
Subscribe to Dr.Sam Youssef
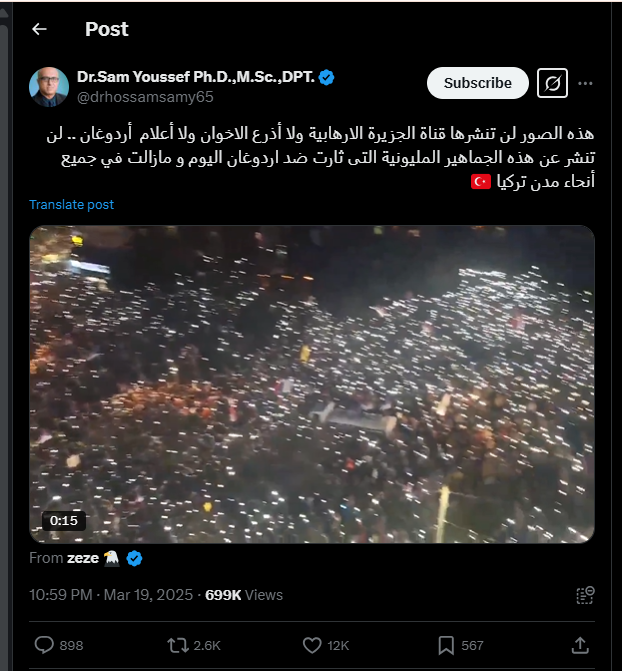coord(477,83)
